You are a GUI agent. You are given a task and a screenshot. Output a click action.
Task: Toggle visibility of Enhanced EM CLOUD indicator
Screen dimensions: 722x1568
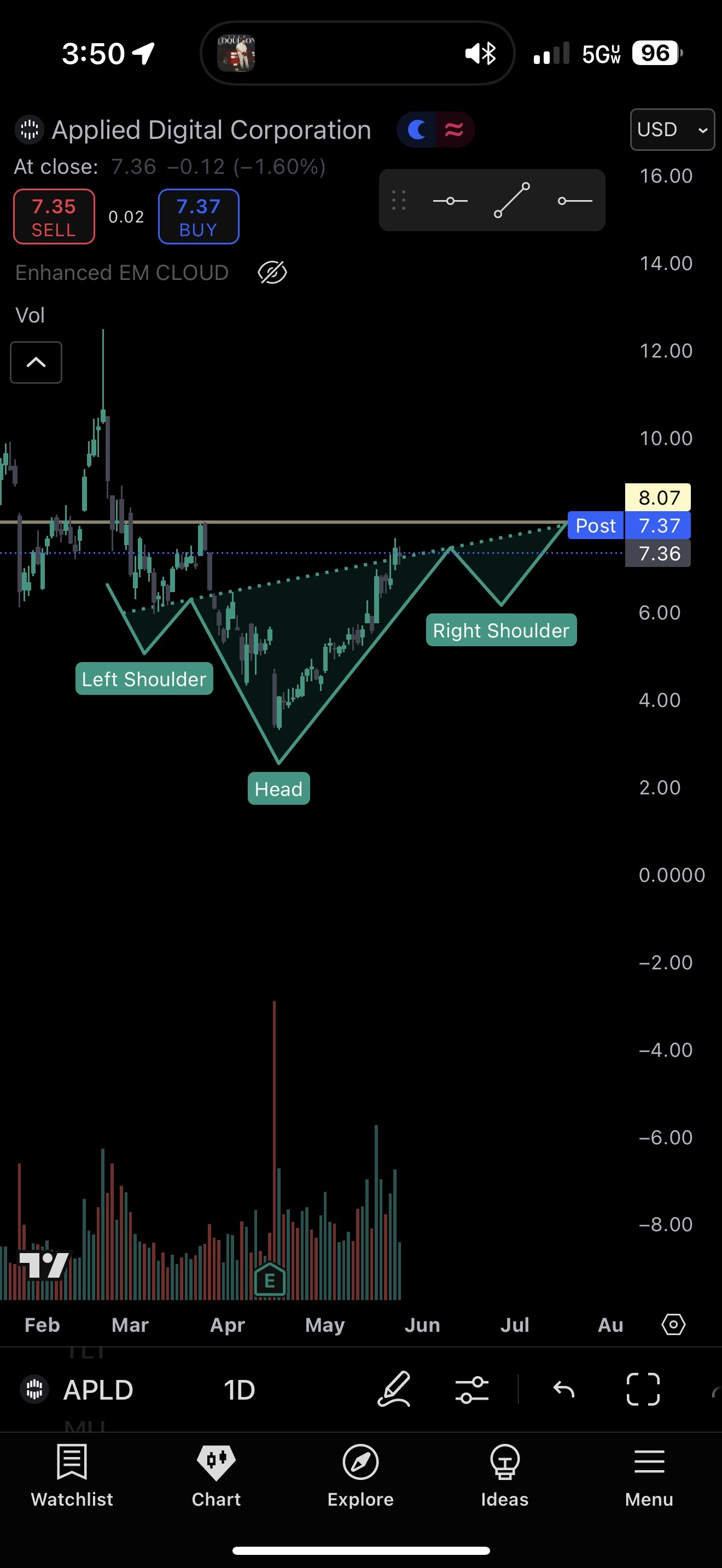(272, 273)
